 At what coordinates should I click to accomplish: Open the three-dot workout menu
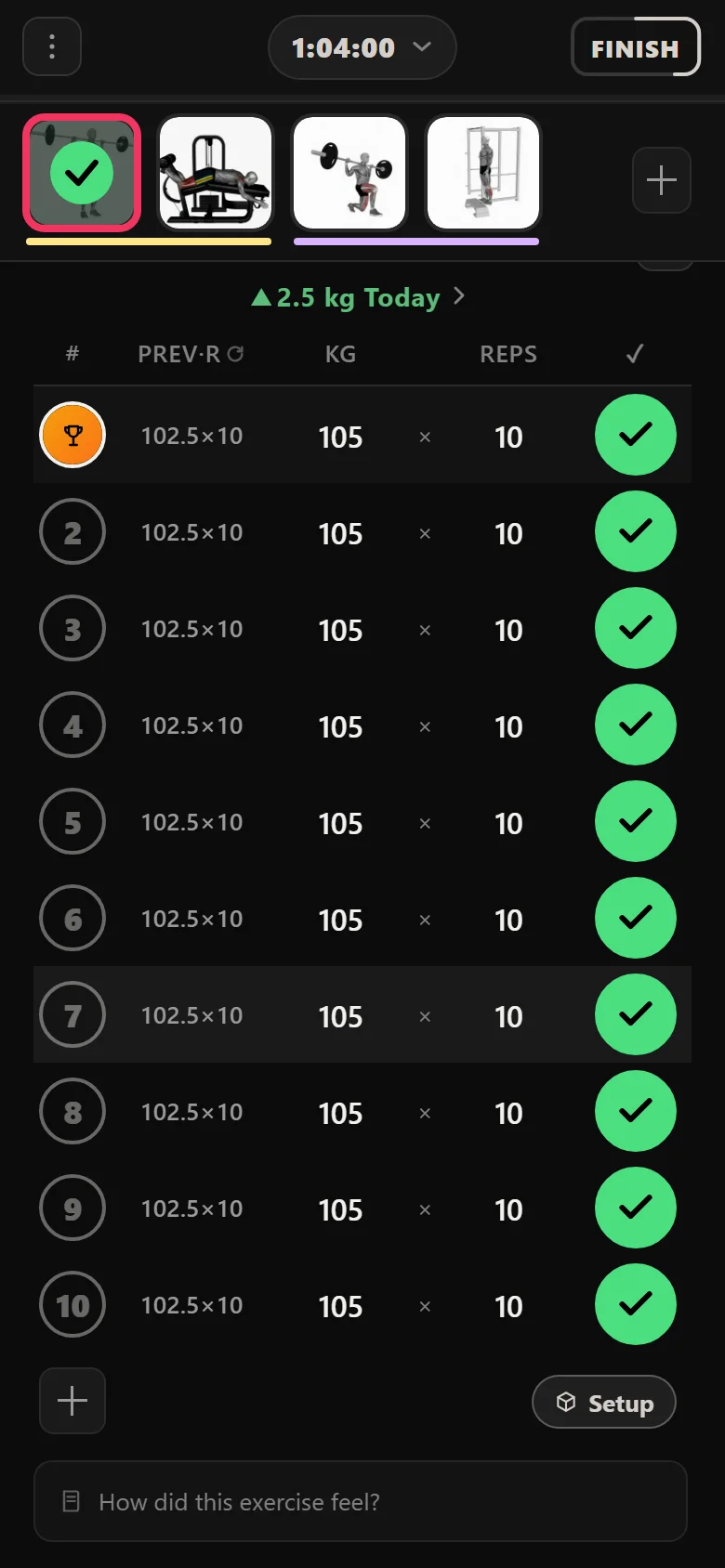(x=52, y=46)
